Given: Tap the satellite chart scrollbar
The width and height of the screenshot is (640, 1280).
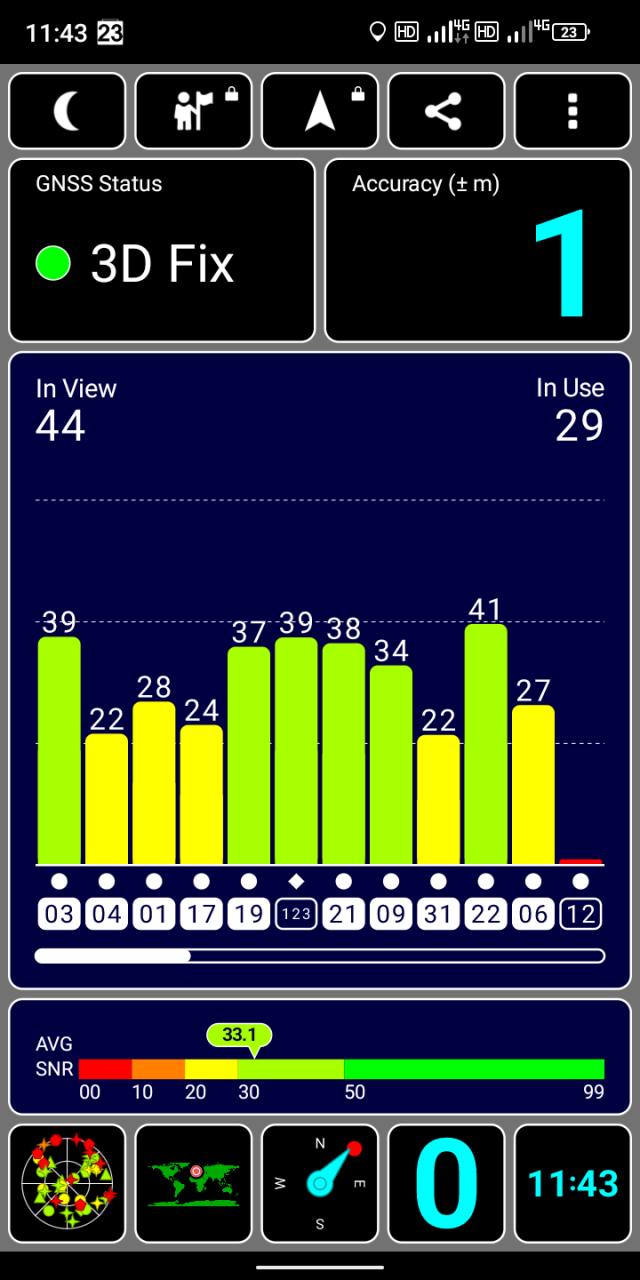Looking at the screenshot, I should tap(320, 956).
